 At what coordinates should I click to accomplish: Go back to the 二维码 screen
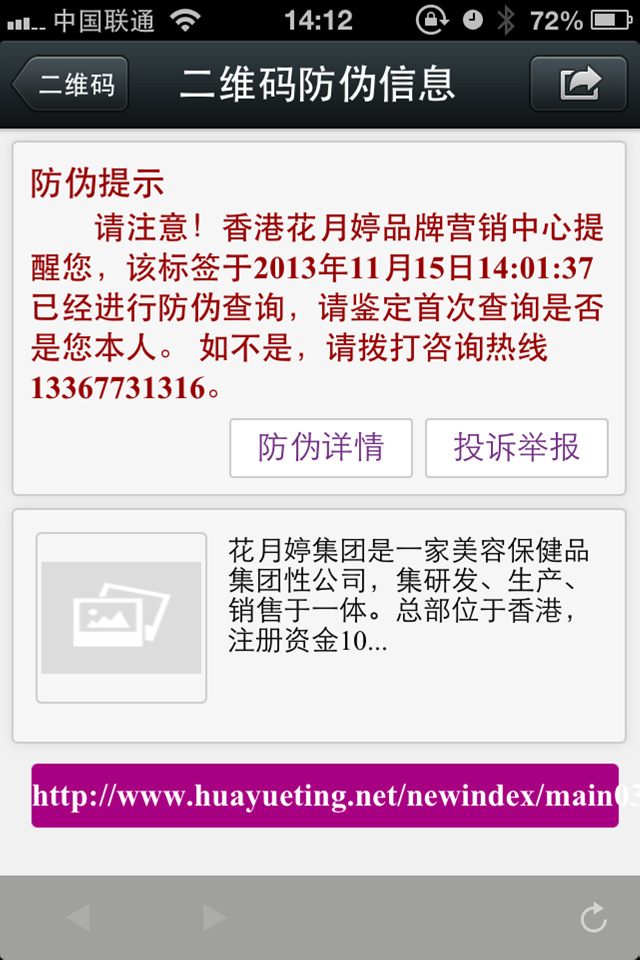click(x=72, y=84)
